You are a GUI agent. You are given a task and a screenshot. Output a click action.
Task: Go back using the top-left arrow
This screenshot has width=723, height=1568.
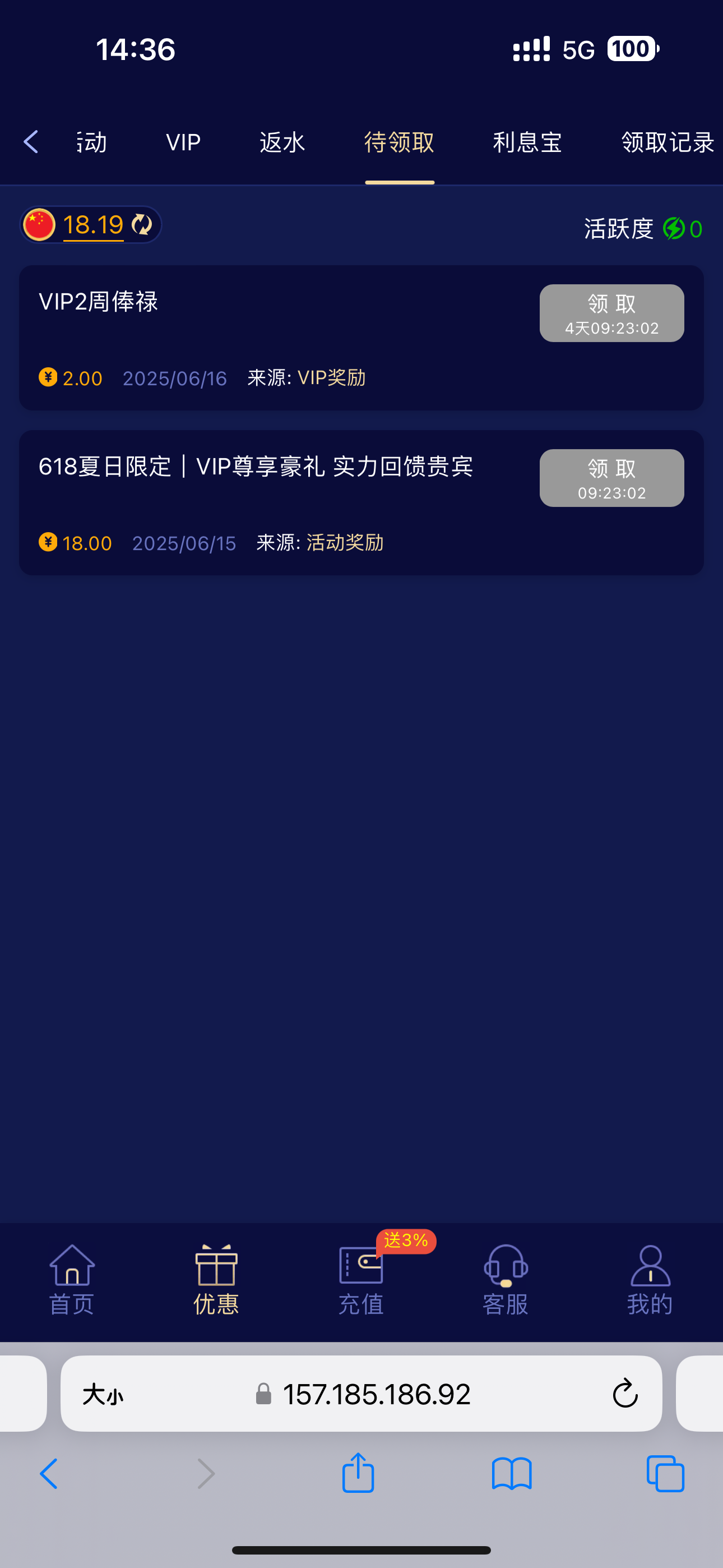pyautogui.click(x=31, y=142)
